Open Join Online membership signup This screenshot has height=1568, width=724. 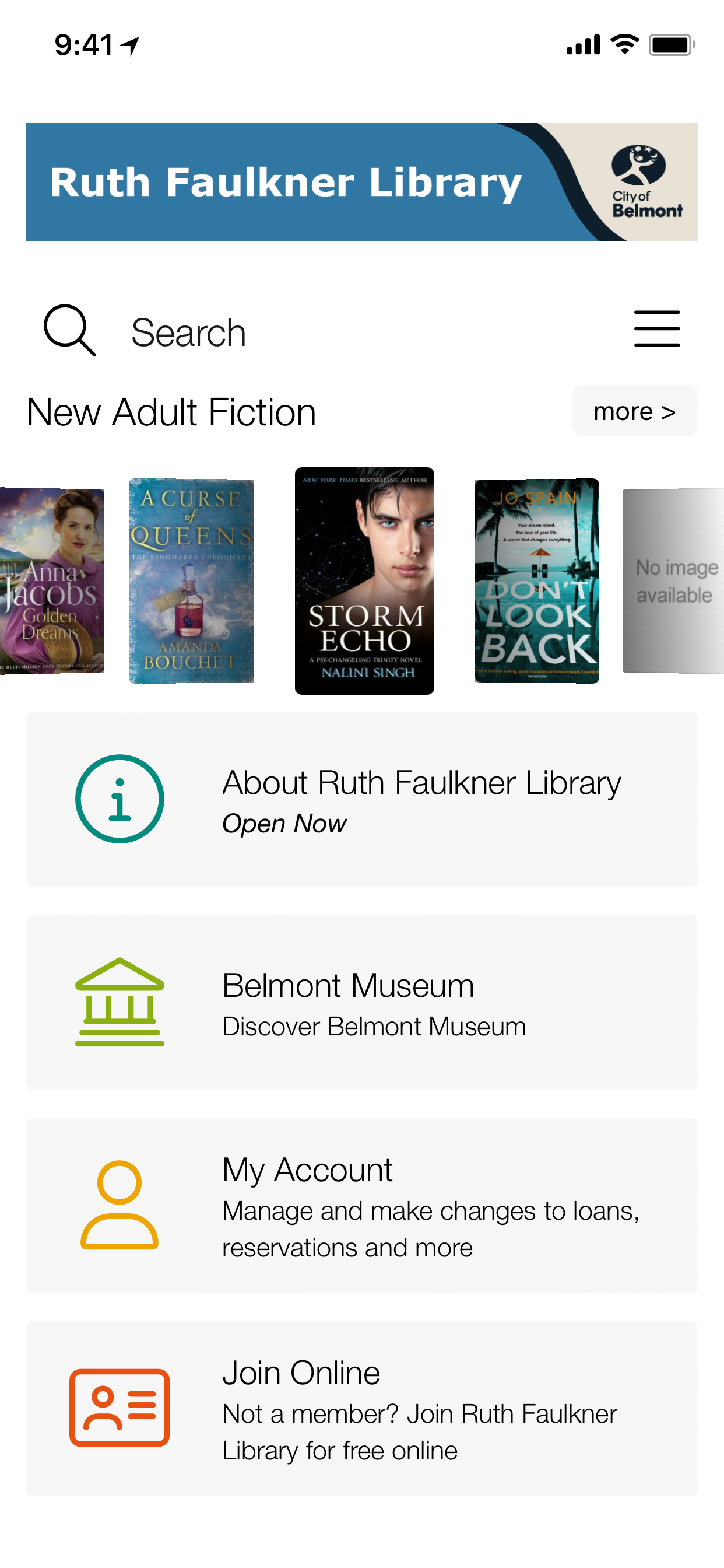coord(361,1408)
